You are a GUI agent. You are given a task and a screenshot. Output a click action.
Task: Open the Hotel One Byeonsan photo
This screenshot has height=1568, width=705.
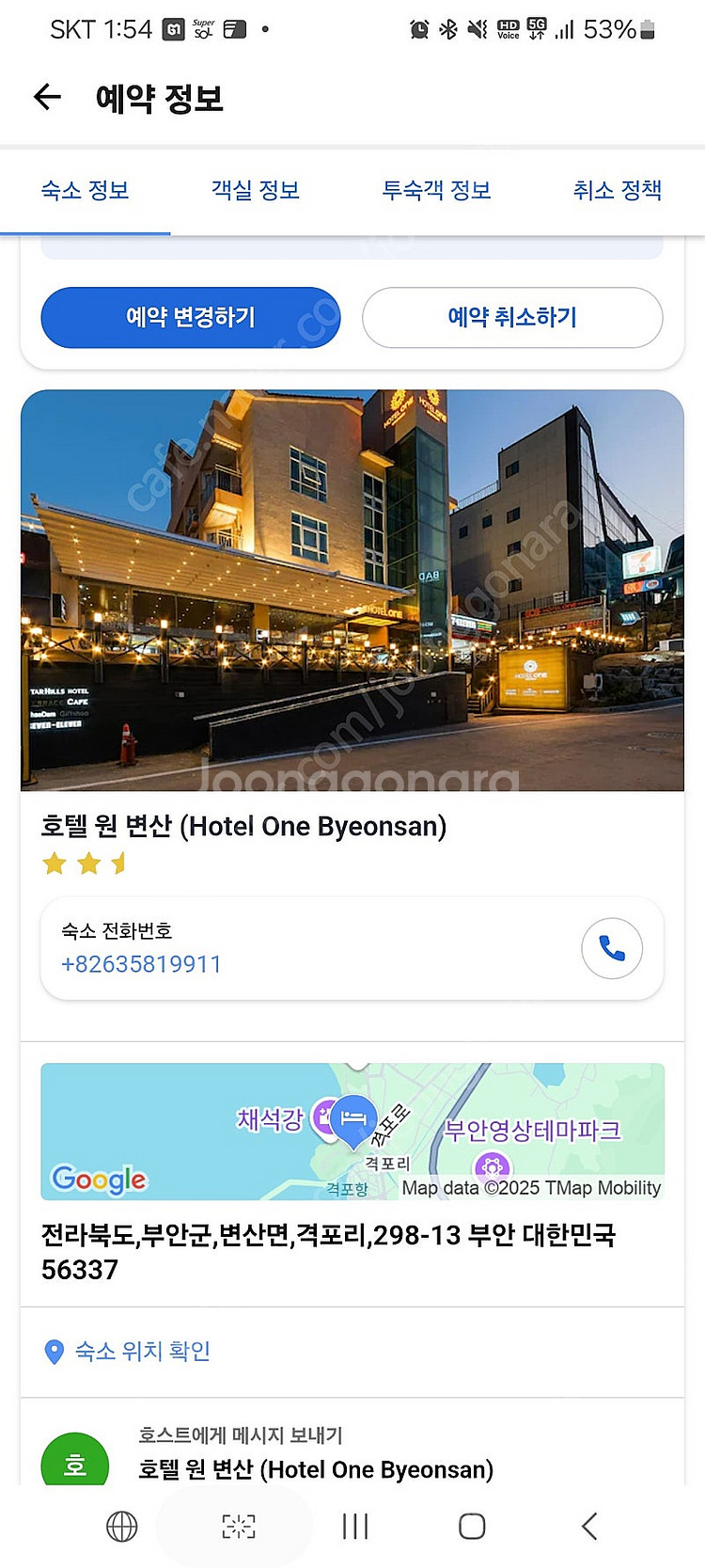point(352,590)
